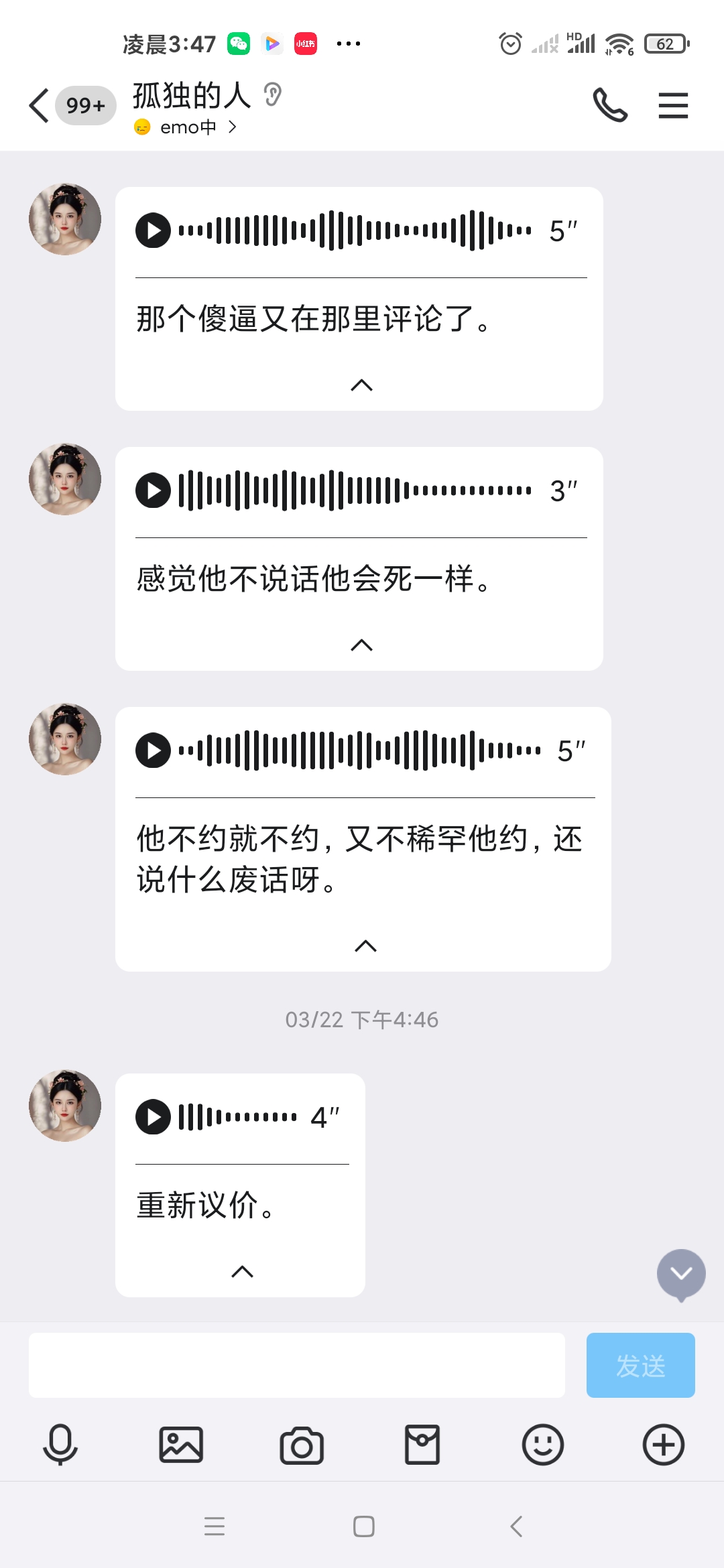Collapse the 重新议价 transcript

[x=242, y=1272]
